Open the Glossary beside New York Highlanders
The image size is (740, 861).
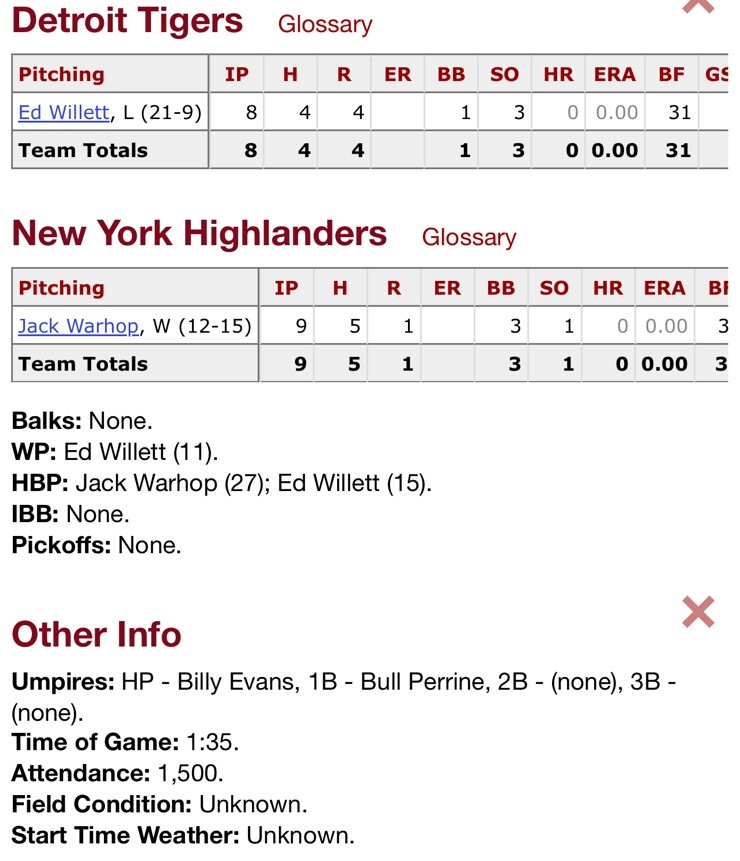point(469,238)
